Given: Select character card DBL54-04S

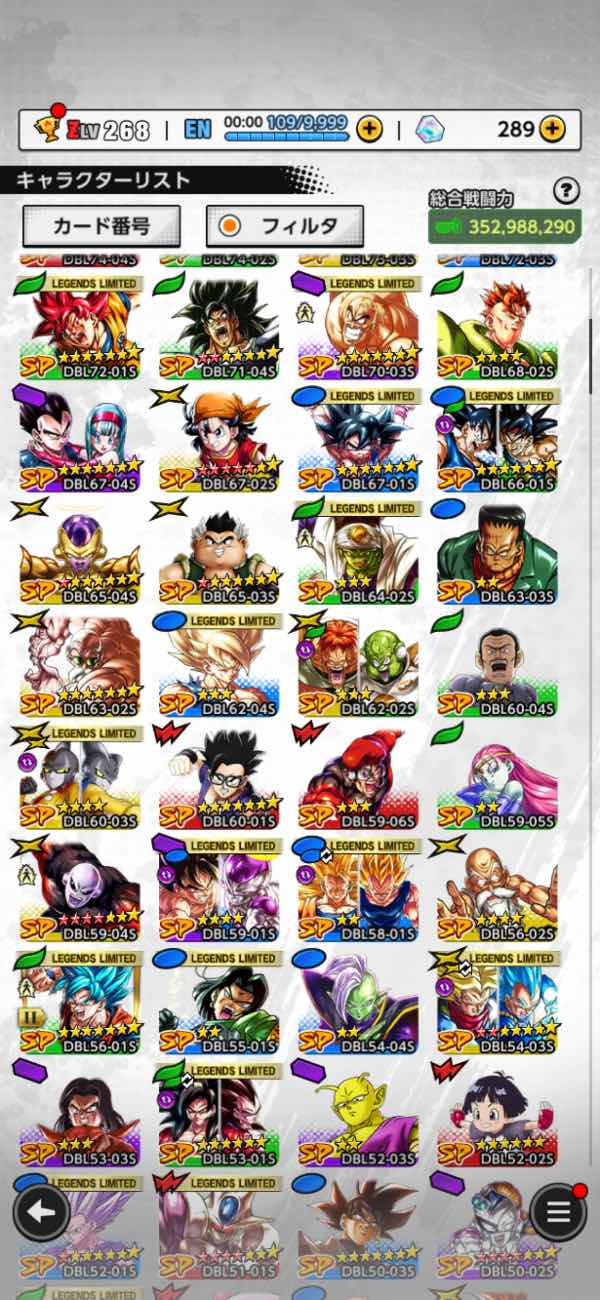Looking at the screenshot, I should [357, 1000].
